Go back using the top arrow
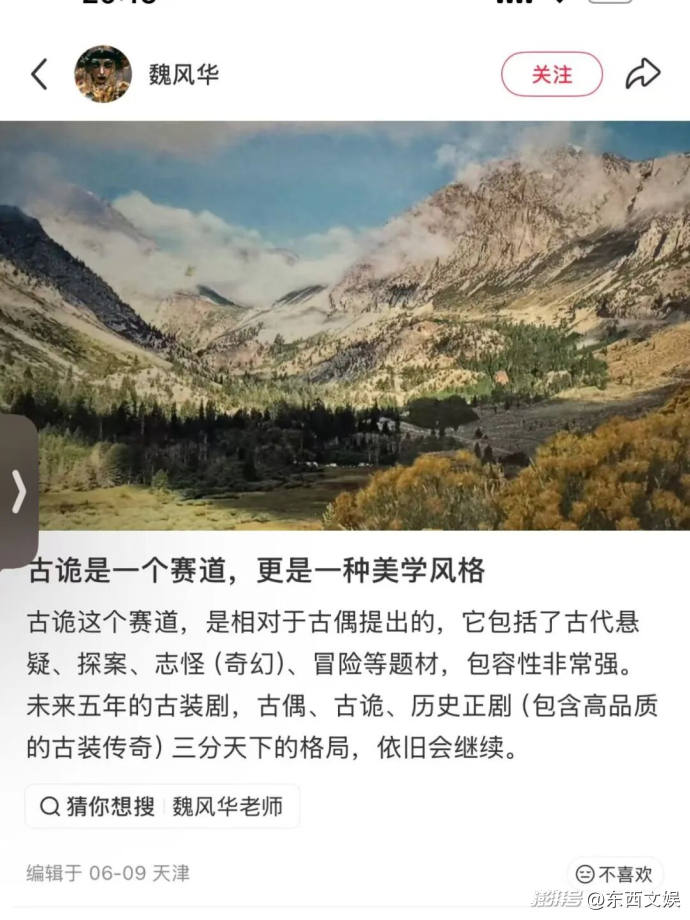The height and width of the screenshot is (920, 690). point(39,75)
